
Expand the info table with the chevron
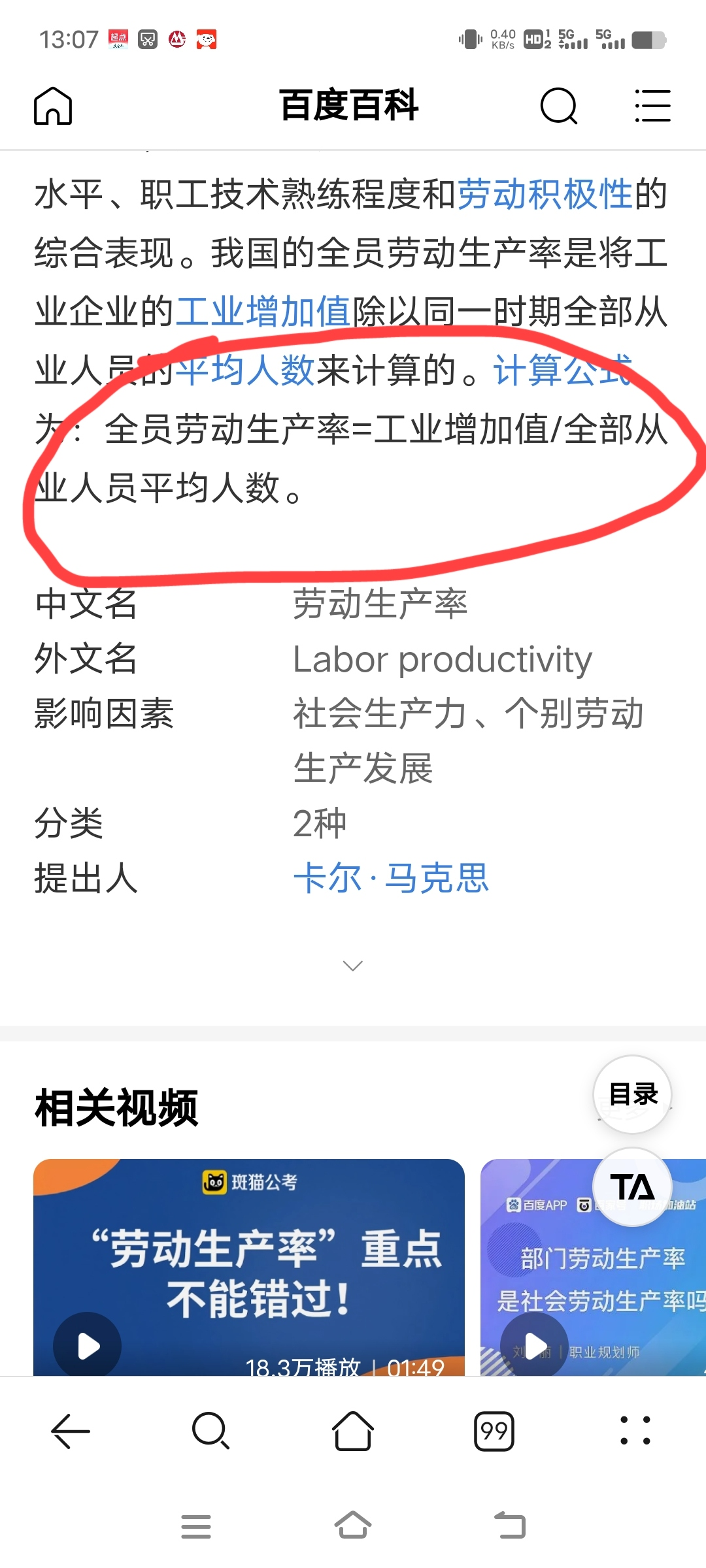click(353, 966)
